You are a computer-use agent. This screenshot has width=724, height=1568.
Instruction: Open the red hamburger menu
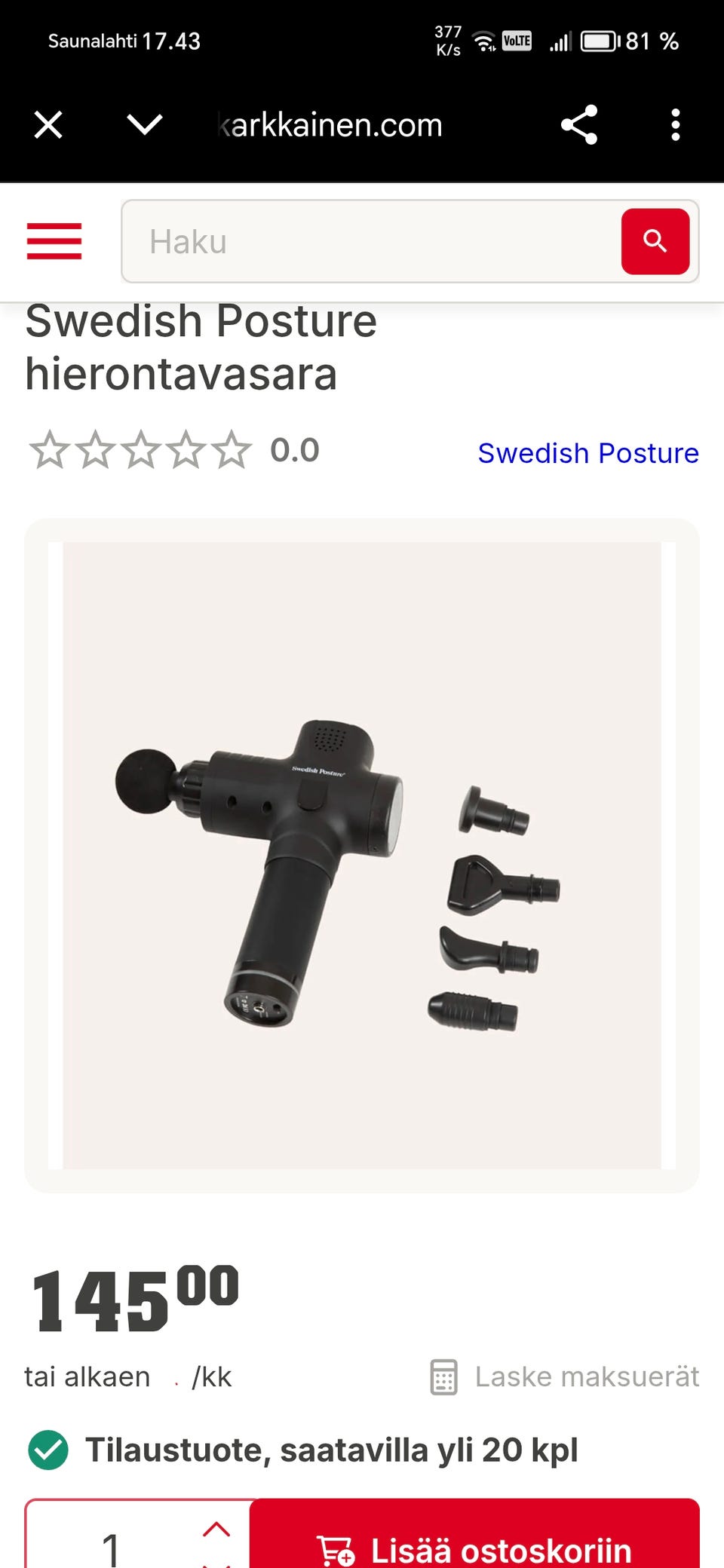[x=54, y=241]
